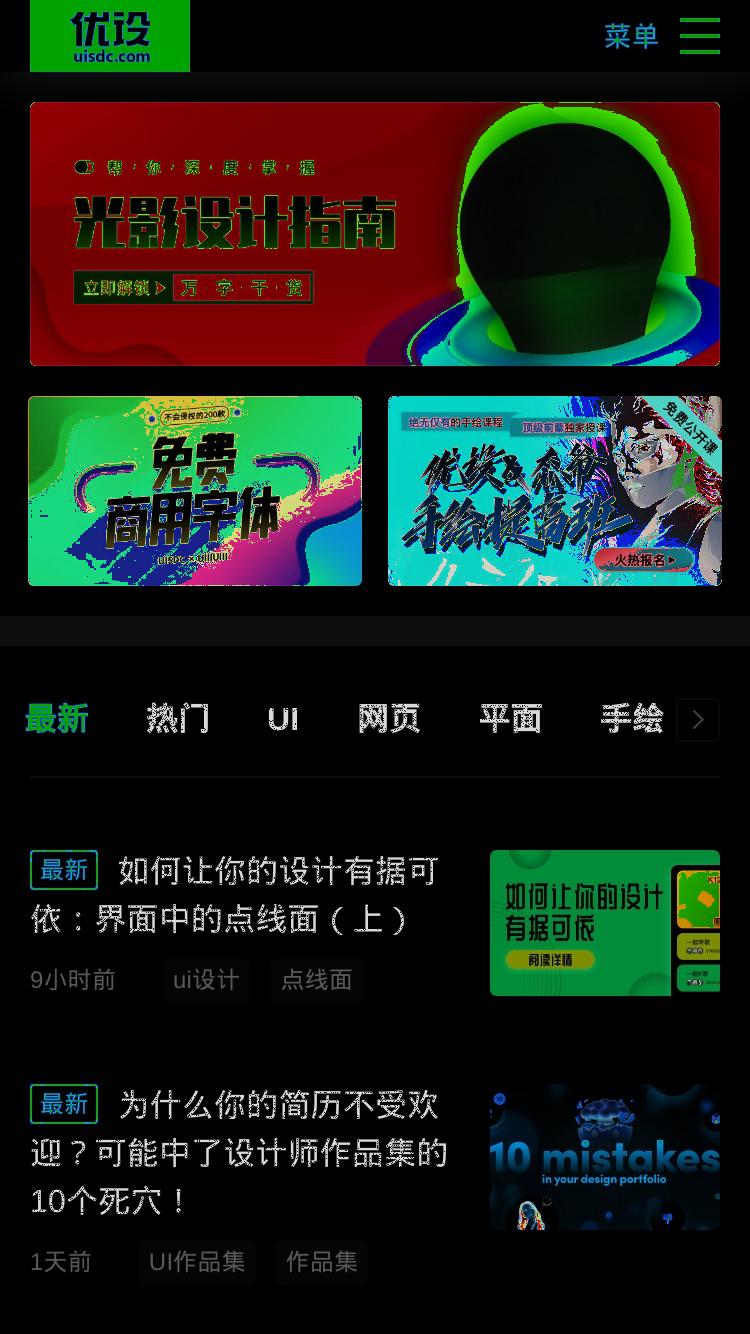Screen dimensions: 750x1334
Task: Tap the 点线面 tag
Action: 316,980
